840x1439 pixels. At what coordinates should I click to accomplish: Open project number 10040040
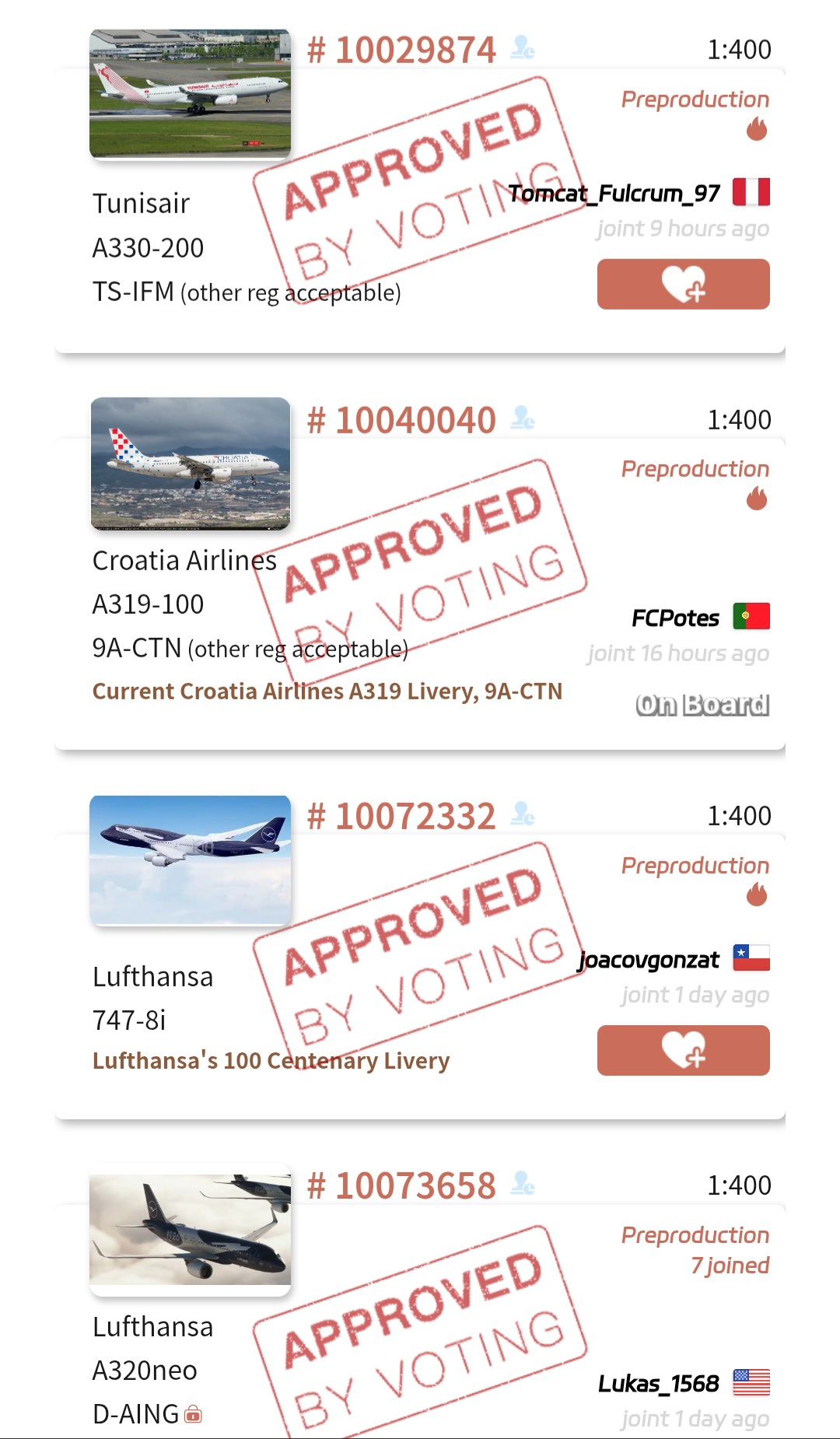[401, 420]
